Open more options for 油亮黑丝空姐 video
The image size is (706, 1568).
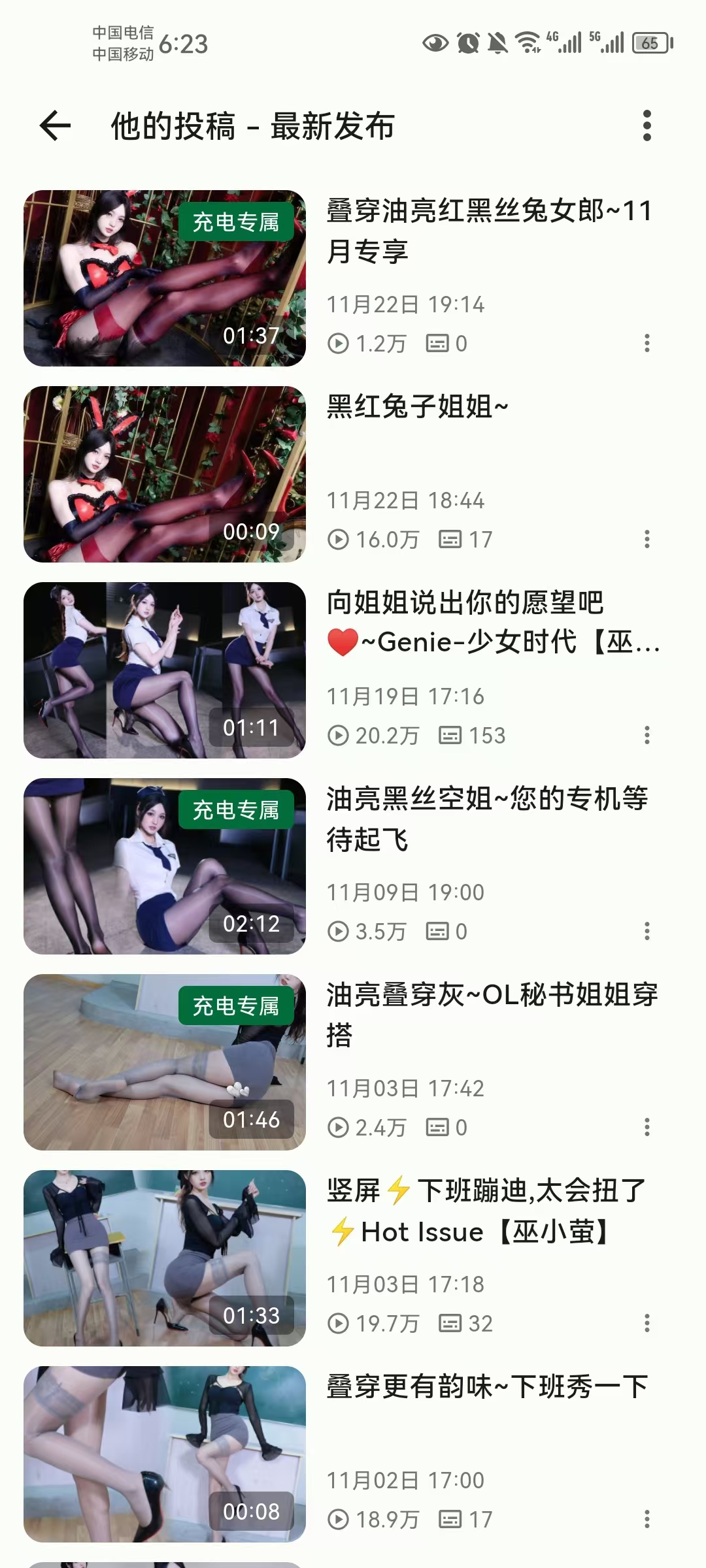click(647, 931)
